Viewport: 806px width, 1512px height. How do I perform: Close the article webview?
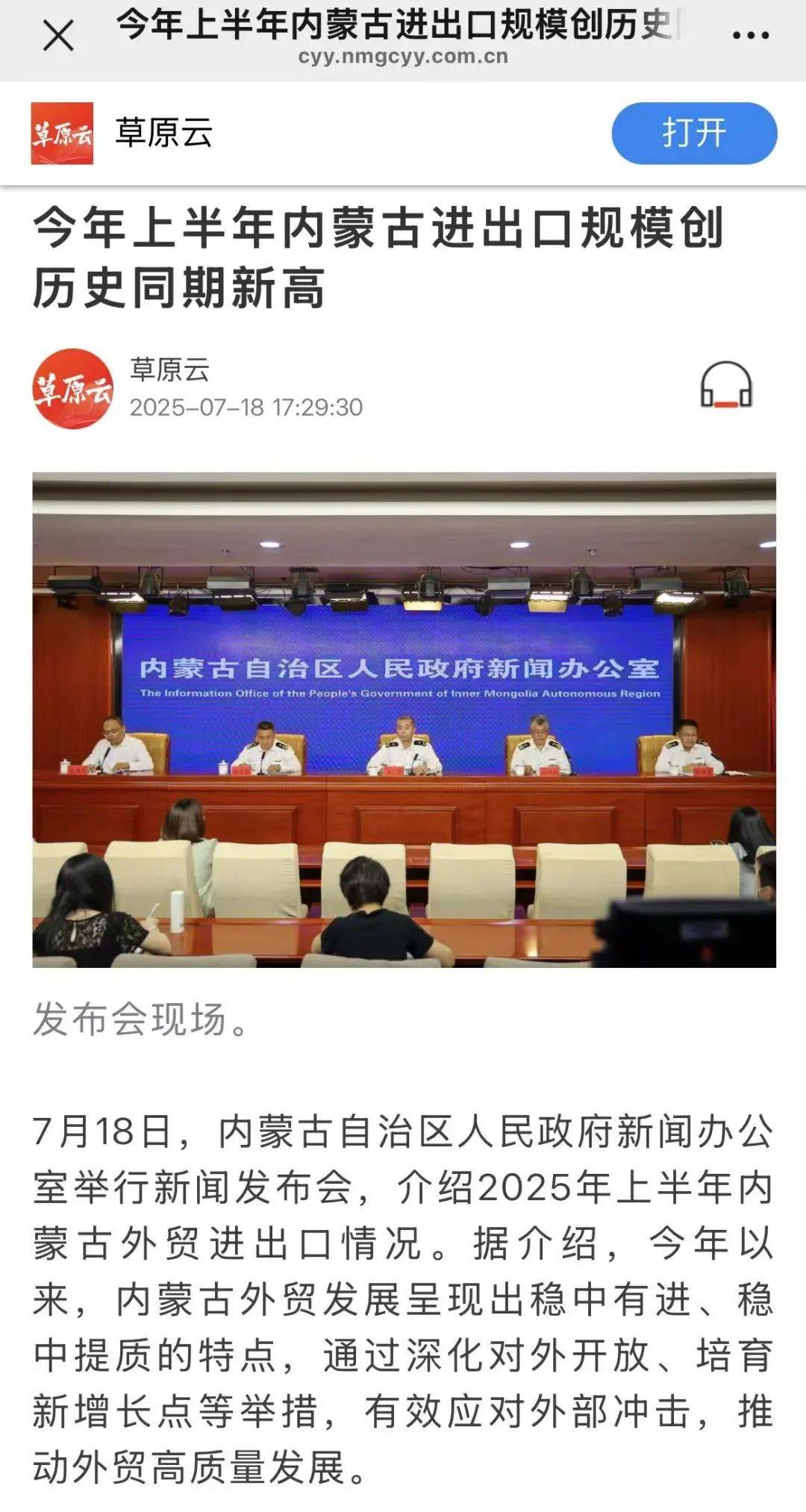[x=58, y=35]
